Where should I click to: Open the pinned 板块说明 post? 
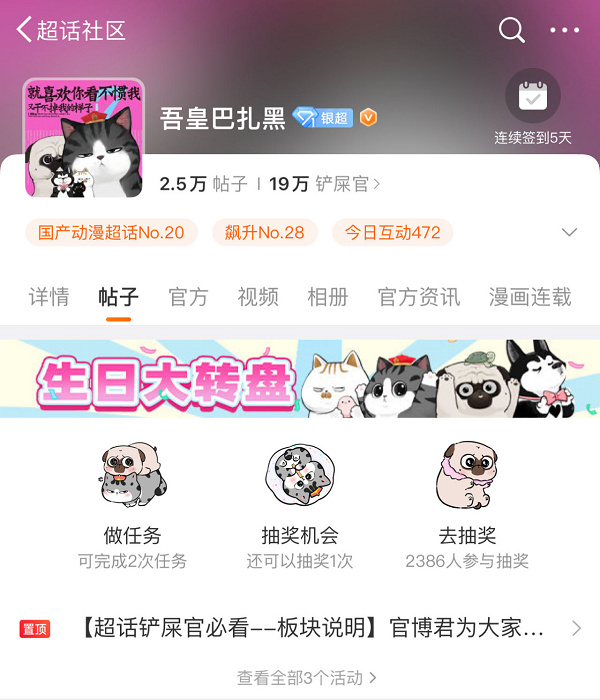click(312, 629)
